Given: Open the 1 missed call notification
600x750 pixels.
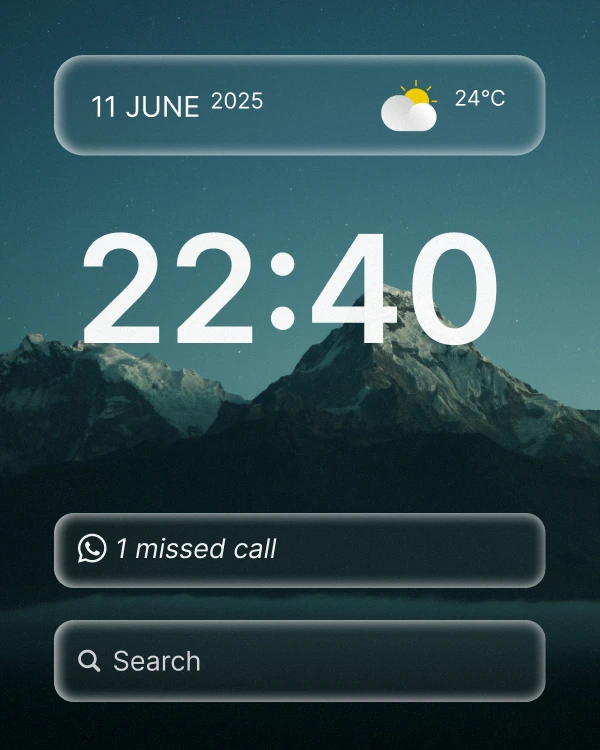Looking at the screenshot, I should (x=299, y=550).
